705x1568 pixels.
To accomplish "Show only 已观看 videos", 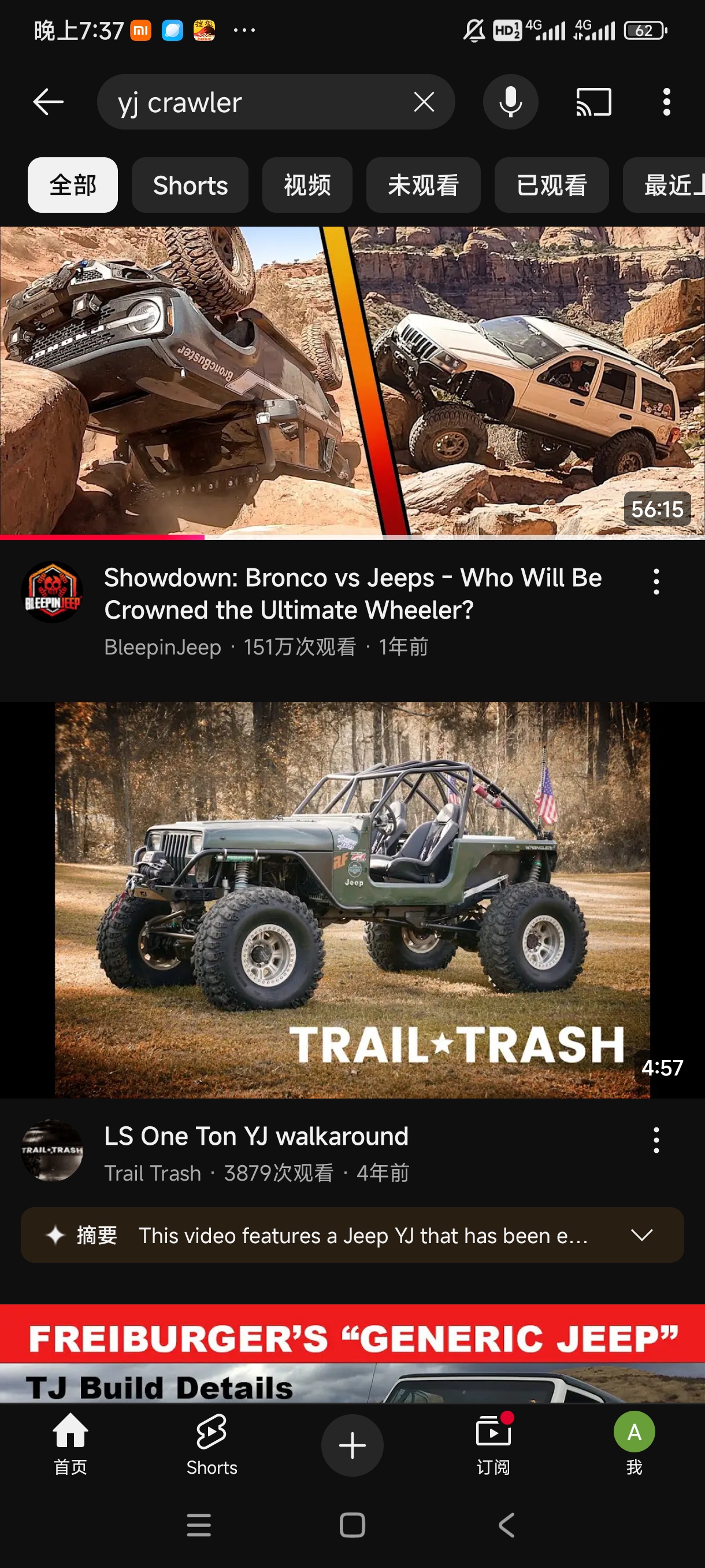I will [551, 185].
